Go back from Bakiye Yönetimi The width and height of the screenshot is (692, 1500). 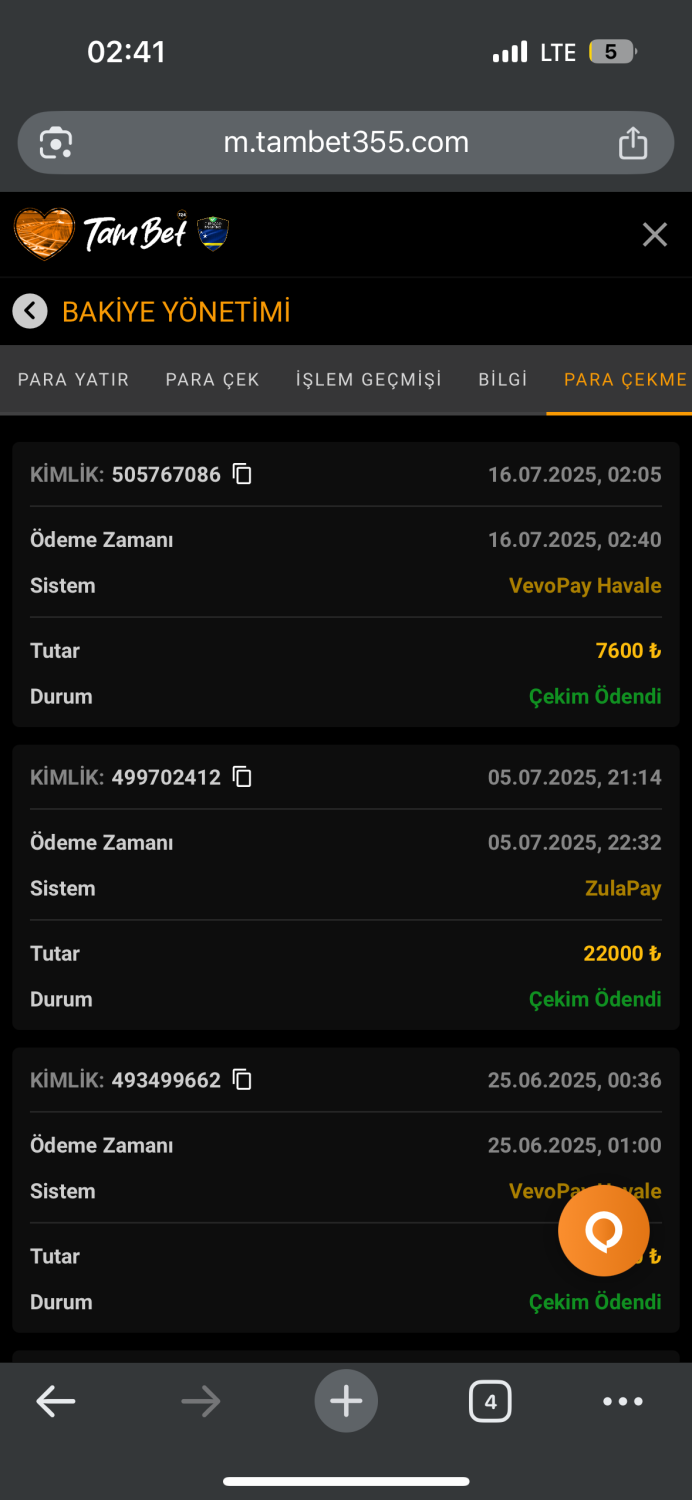pos(30,311)
